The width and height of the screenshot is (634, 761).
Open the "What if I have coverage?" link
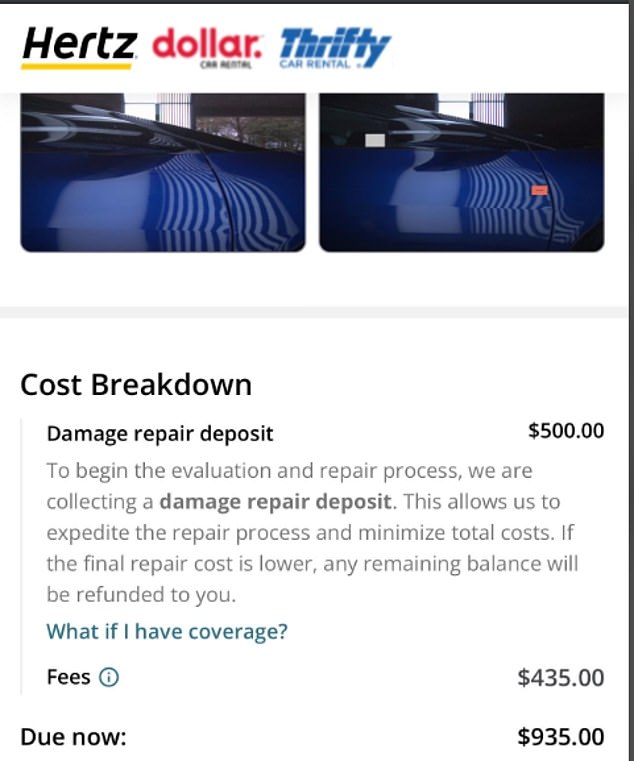pos(166,631)
